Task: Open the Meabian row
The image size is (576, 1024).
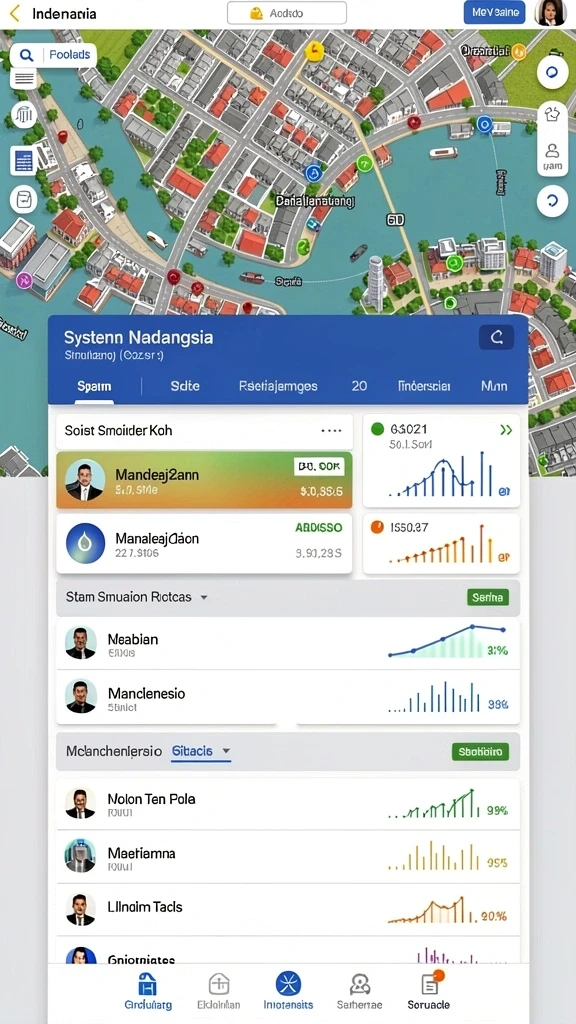Action: pyautogui.click(x=288, y=643)
